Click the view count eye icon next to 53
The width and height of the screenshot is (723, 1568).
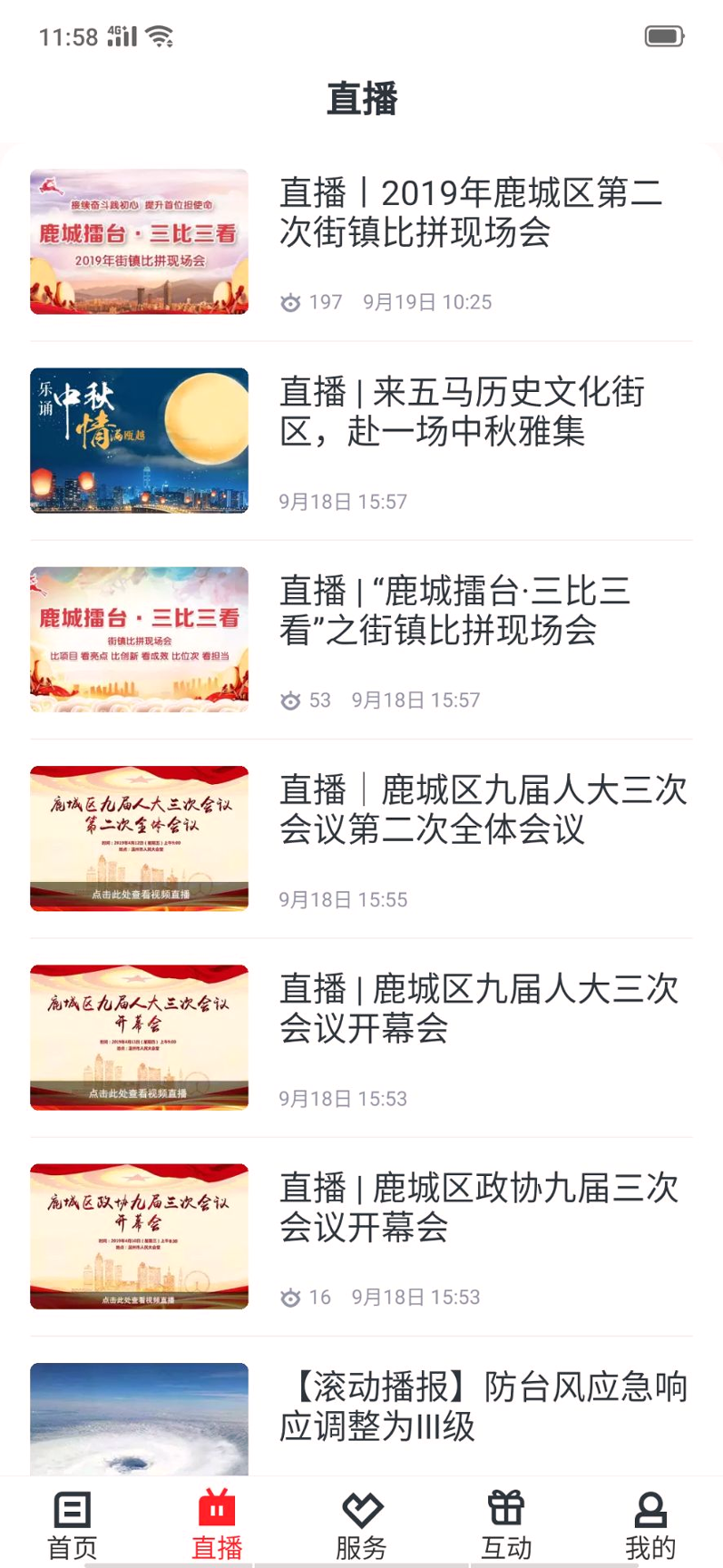(288, 701)
